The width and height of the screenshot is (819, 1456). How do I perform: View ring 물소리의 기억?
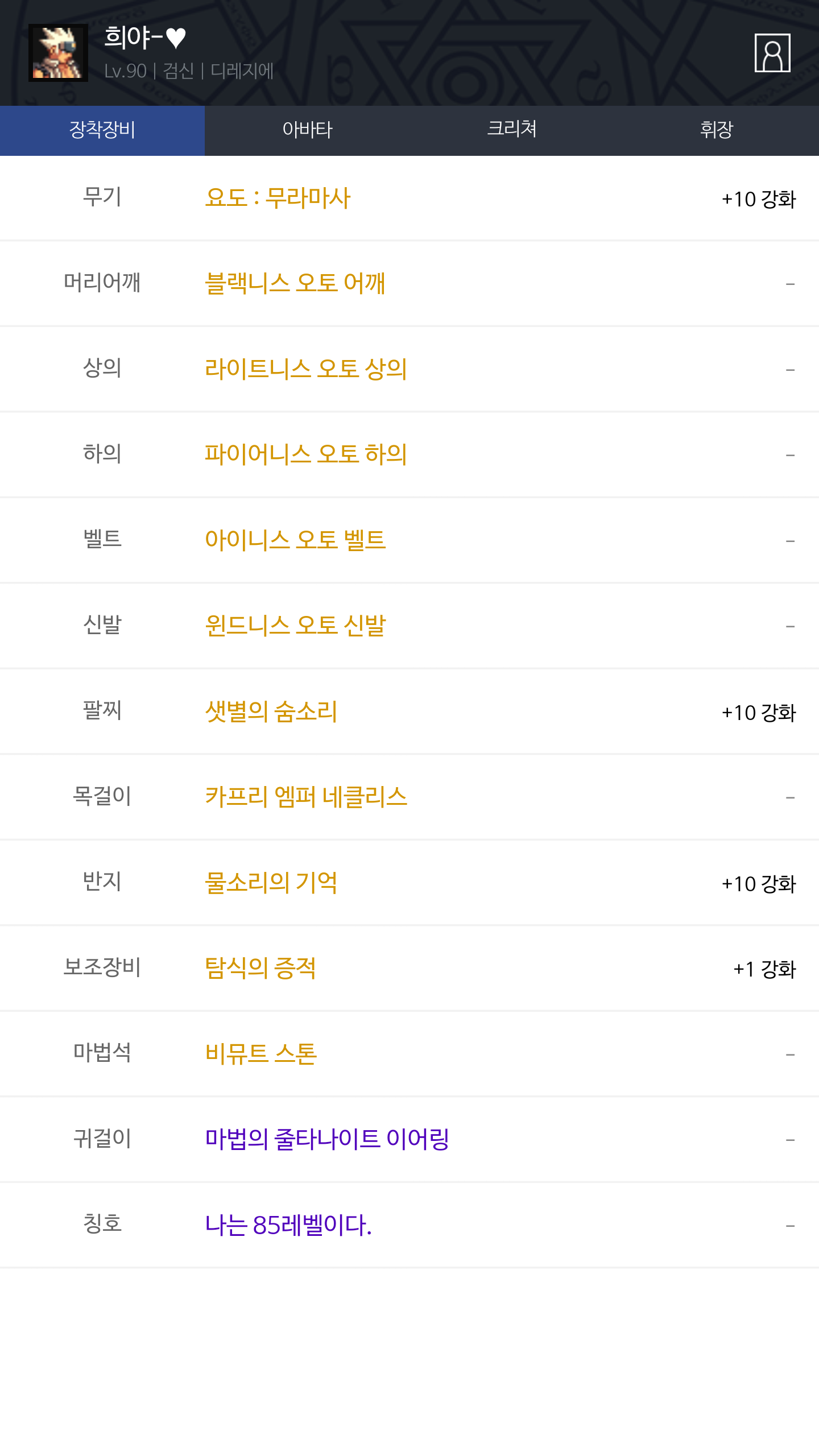[x=271, y=883]
